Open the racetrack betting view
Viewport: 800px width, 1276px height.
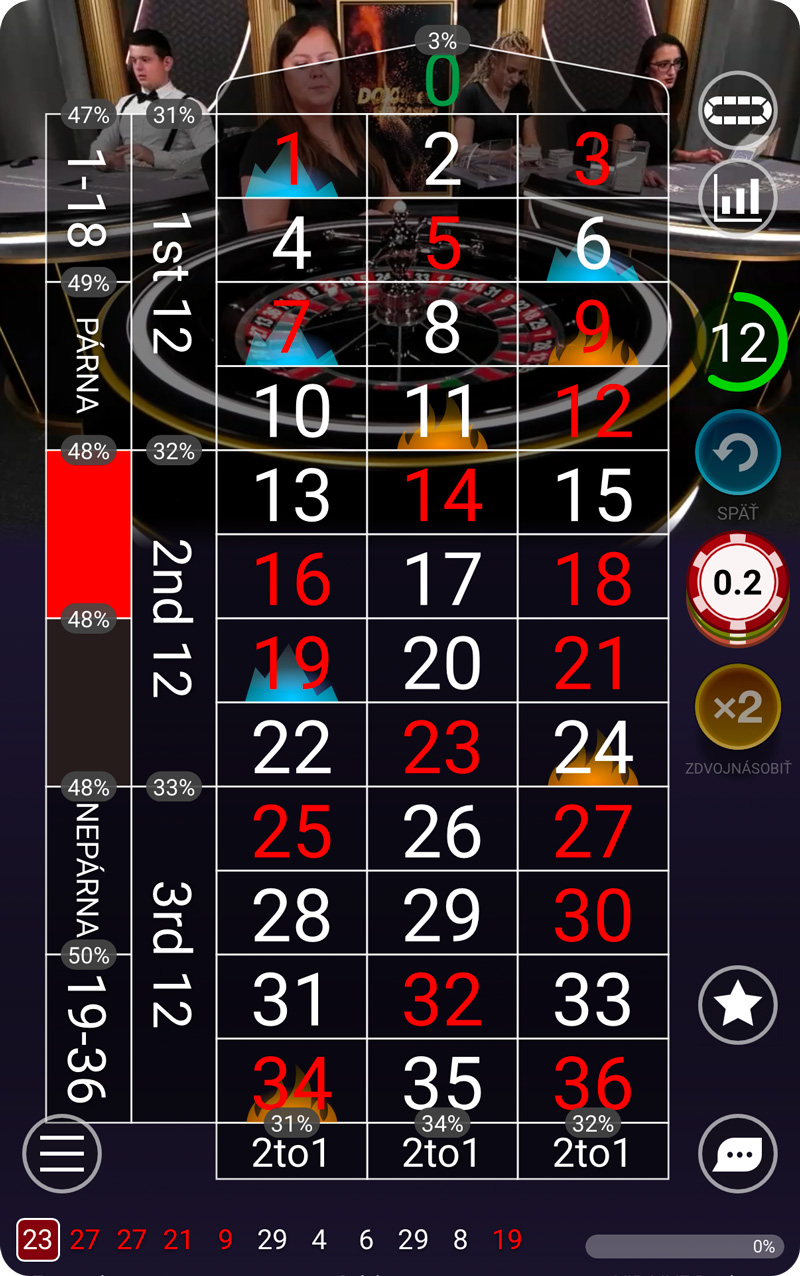tap(737, 111)
